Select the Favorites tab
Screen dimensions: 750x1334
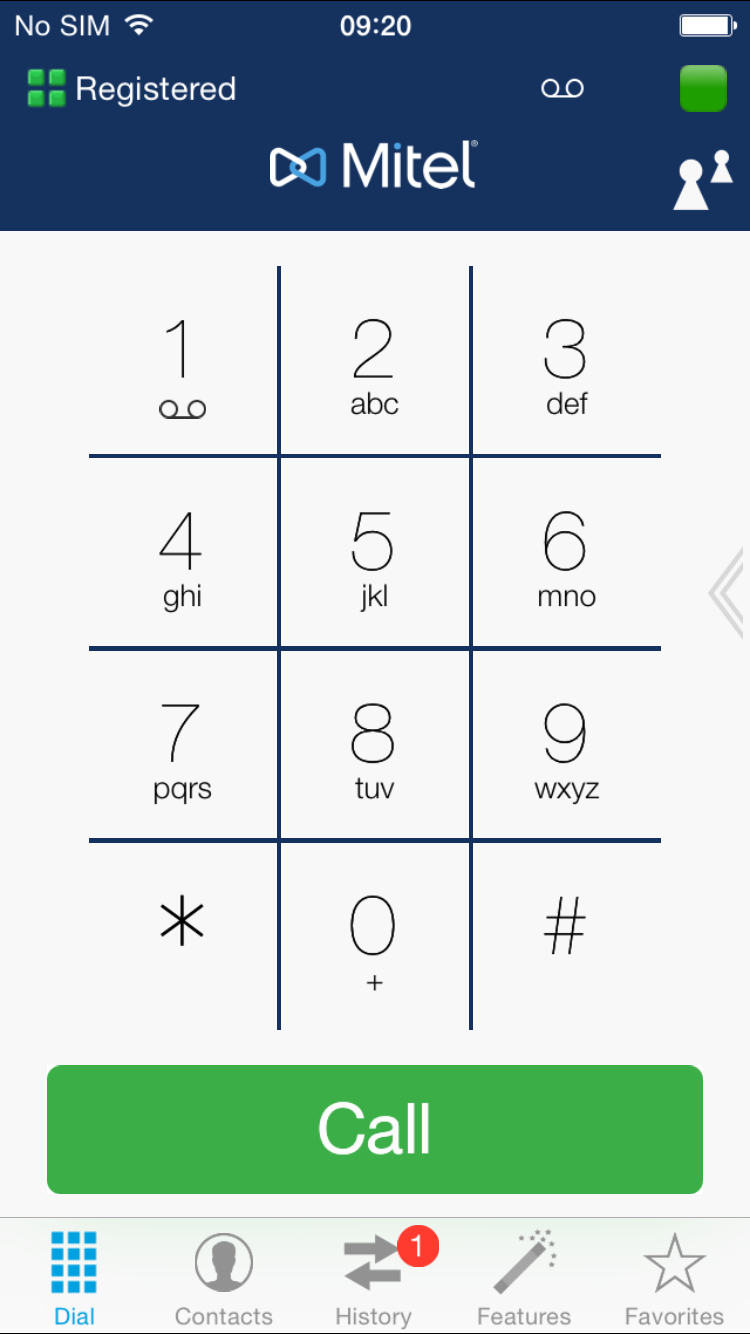click(674, 1278)
